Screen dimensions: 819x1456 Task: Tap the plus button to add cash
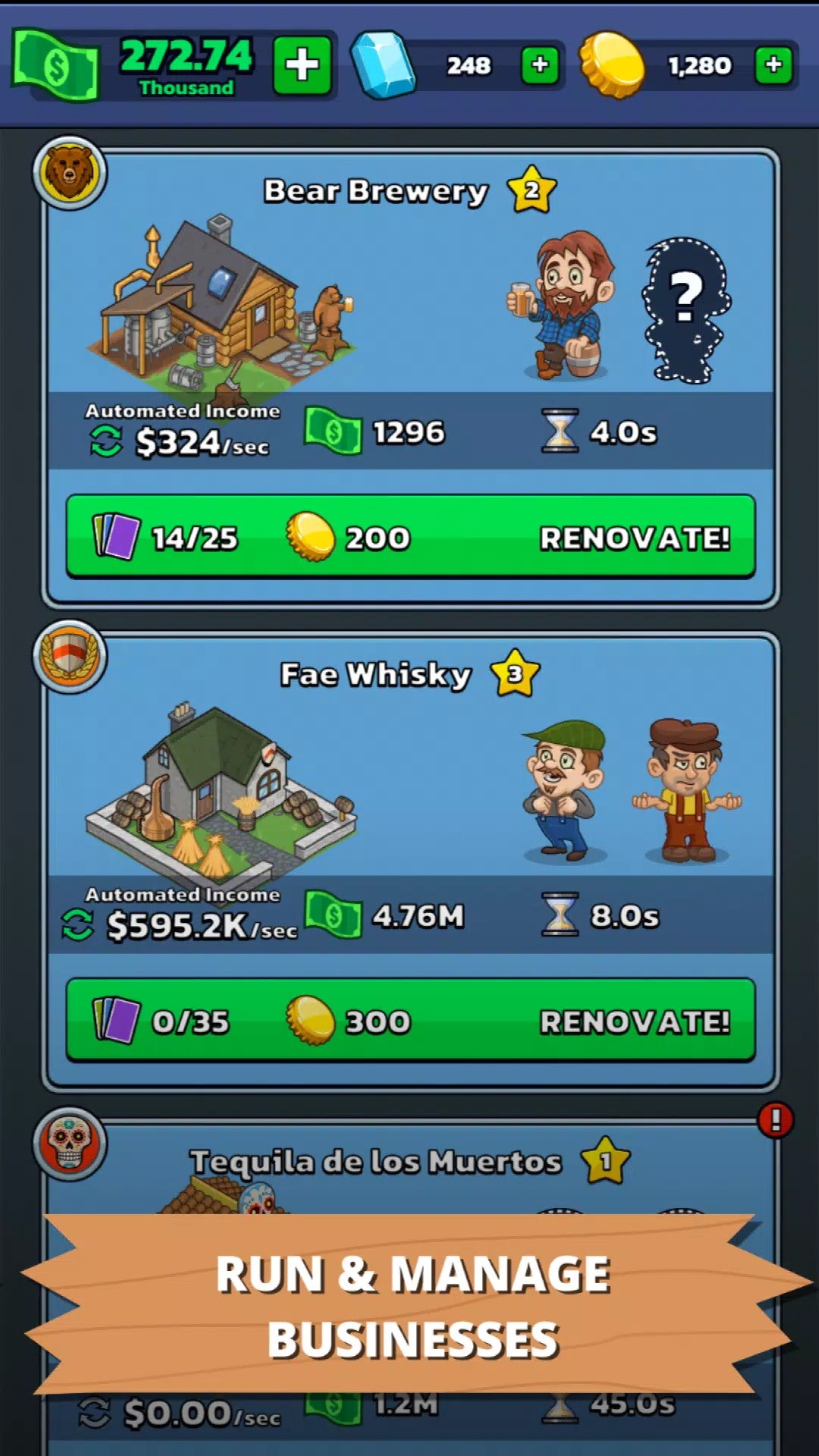[302, 65]
